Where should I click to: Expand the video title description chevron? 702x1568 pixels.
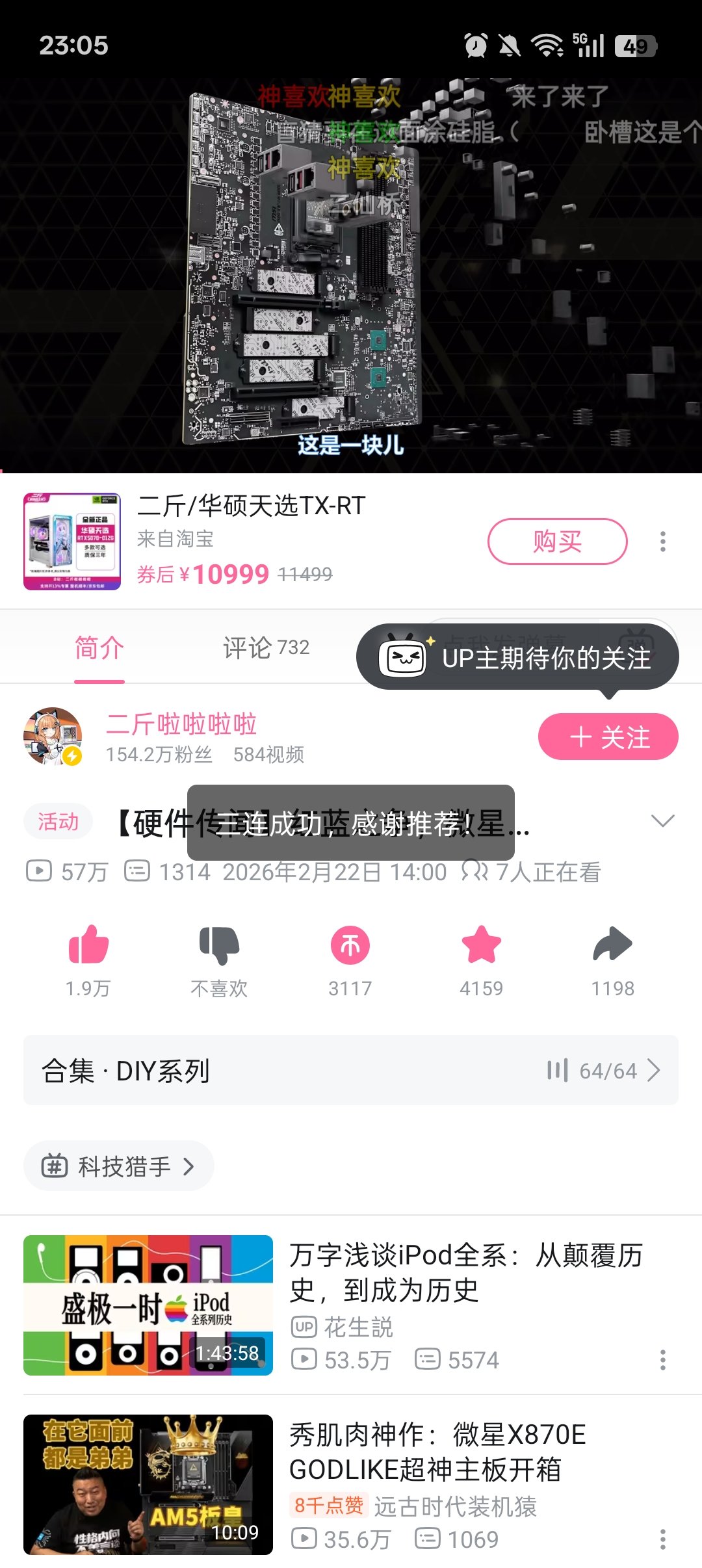click(x=662, y=821)
